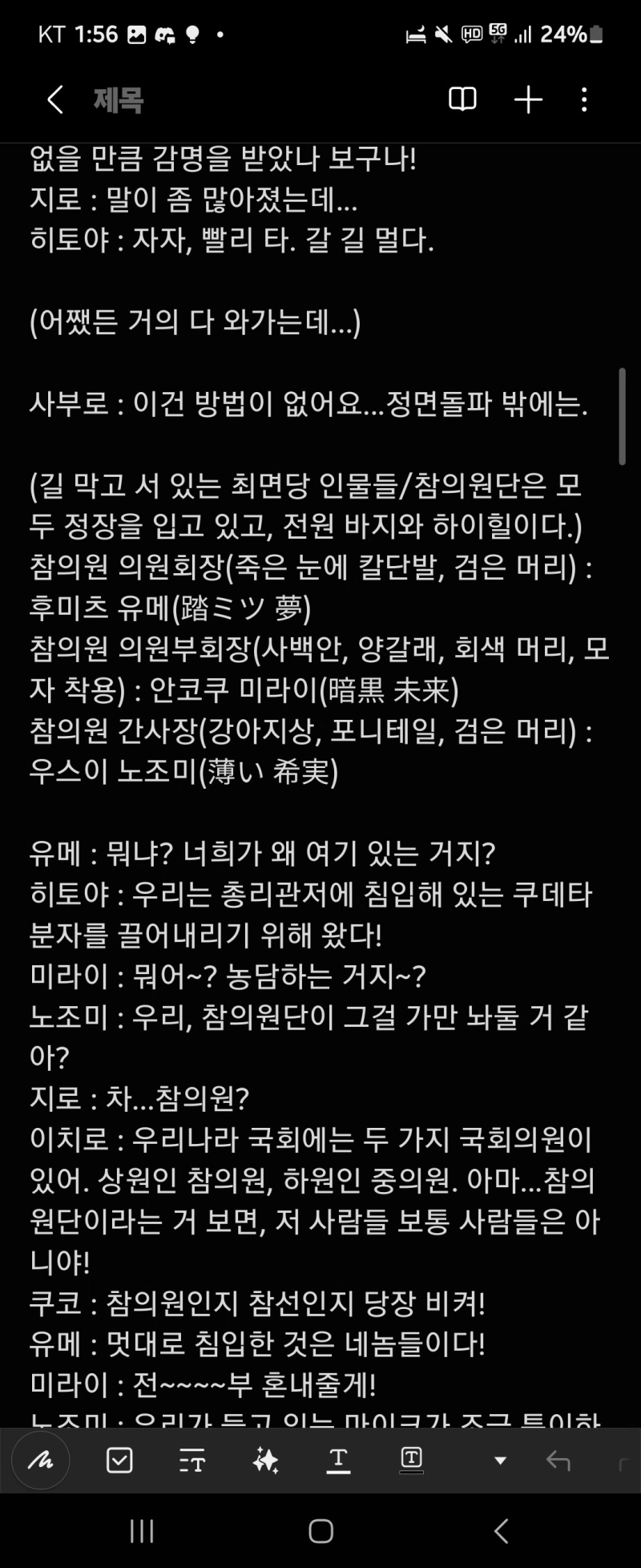The height and width of the screenshot is (1568, 641).
Task: Edit the note title field 제목
Action: coord(119,100)
